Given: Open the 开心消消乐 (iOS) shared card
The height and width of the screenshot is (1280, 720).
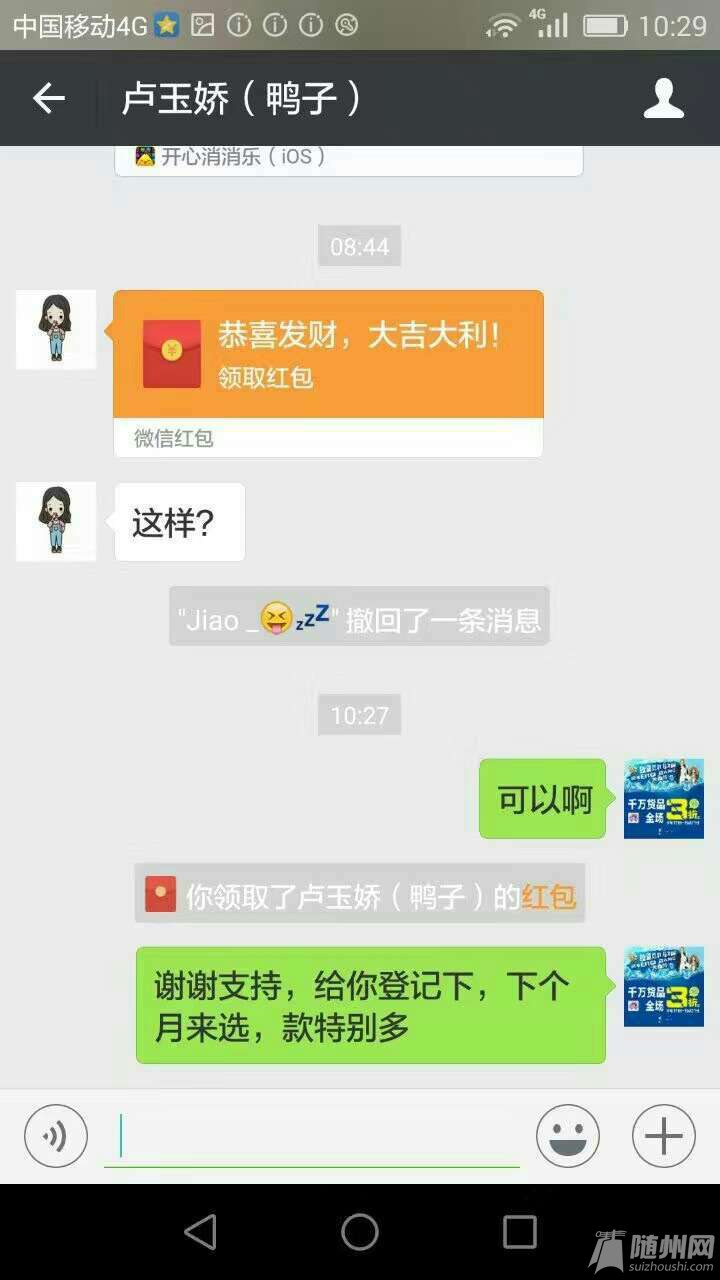Looking at the screenshot, I should (348, 158).
